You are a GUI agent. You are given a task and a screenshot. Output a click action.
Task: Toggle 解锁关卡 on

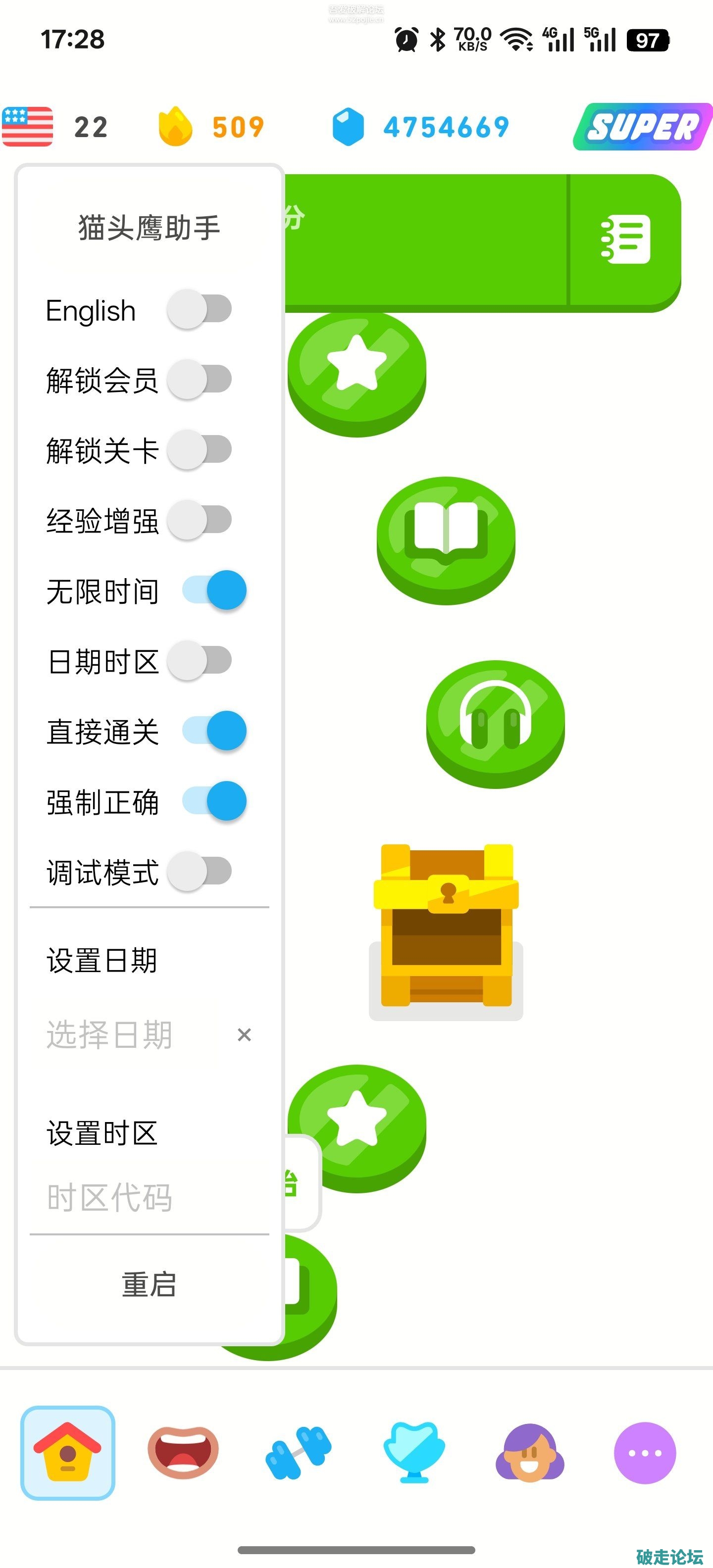200,450
